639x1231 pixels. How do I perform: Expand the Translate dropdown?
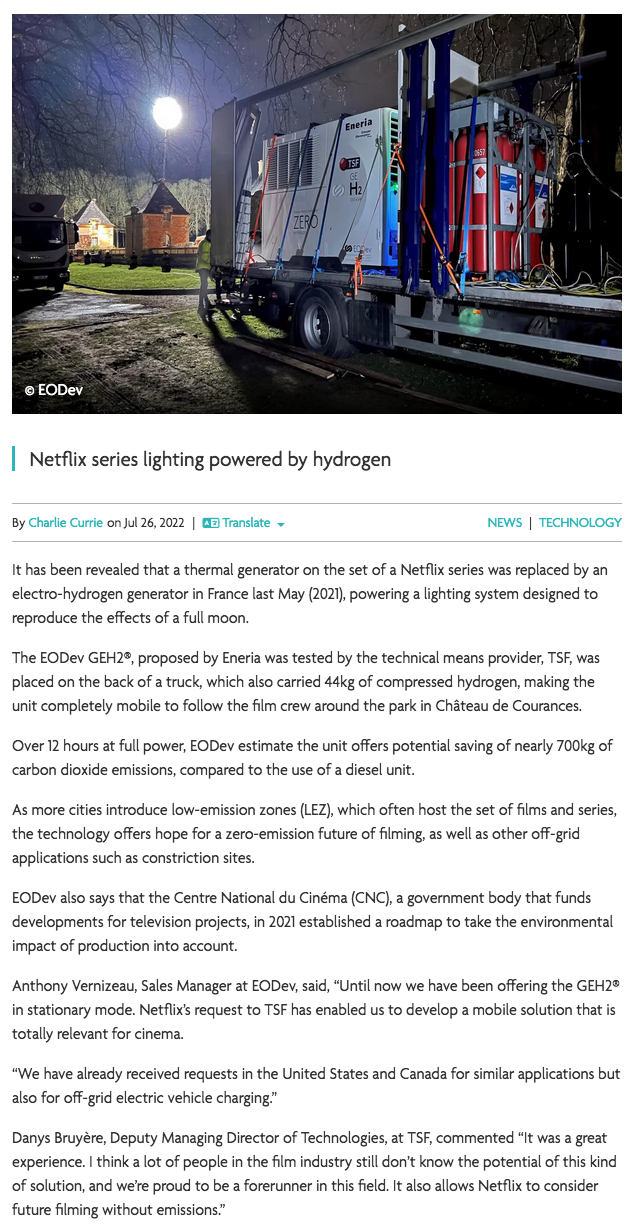(244, 523)
